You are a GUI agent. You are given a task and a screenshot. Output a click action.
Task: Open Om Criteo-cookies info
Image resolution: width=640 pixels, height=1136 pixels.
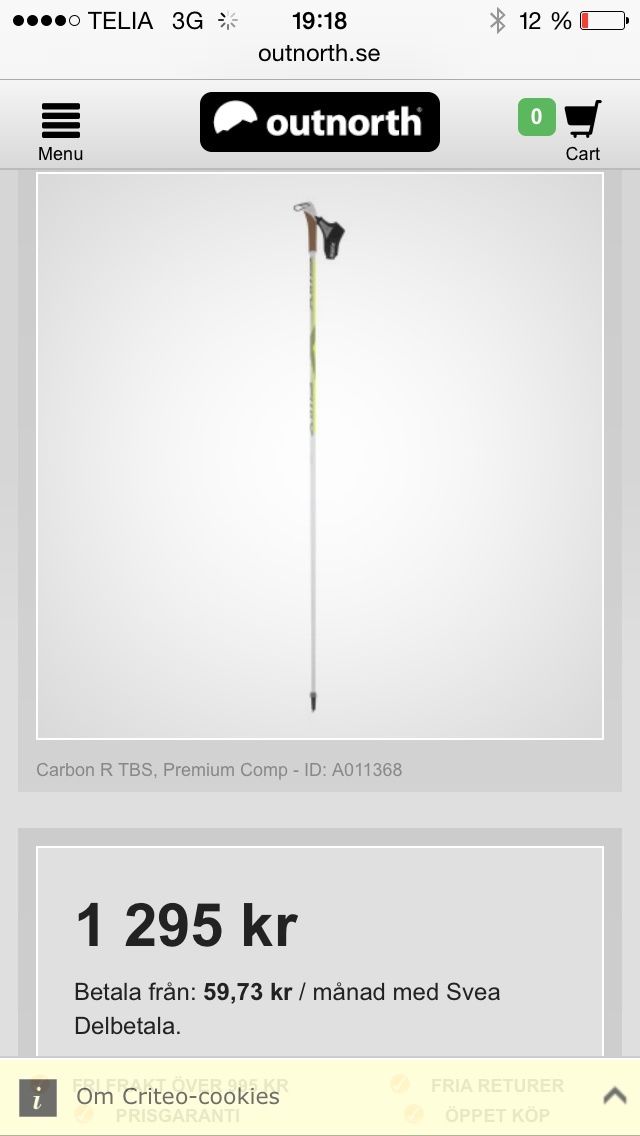click(x=178, y=1096)
